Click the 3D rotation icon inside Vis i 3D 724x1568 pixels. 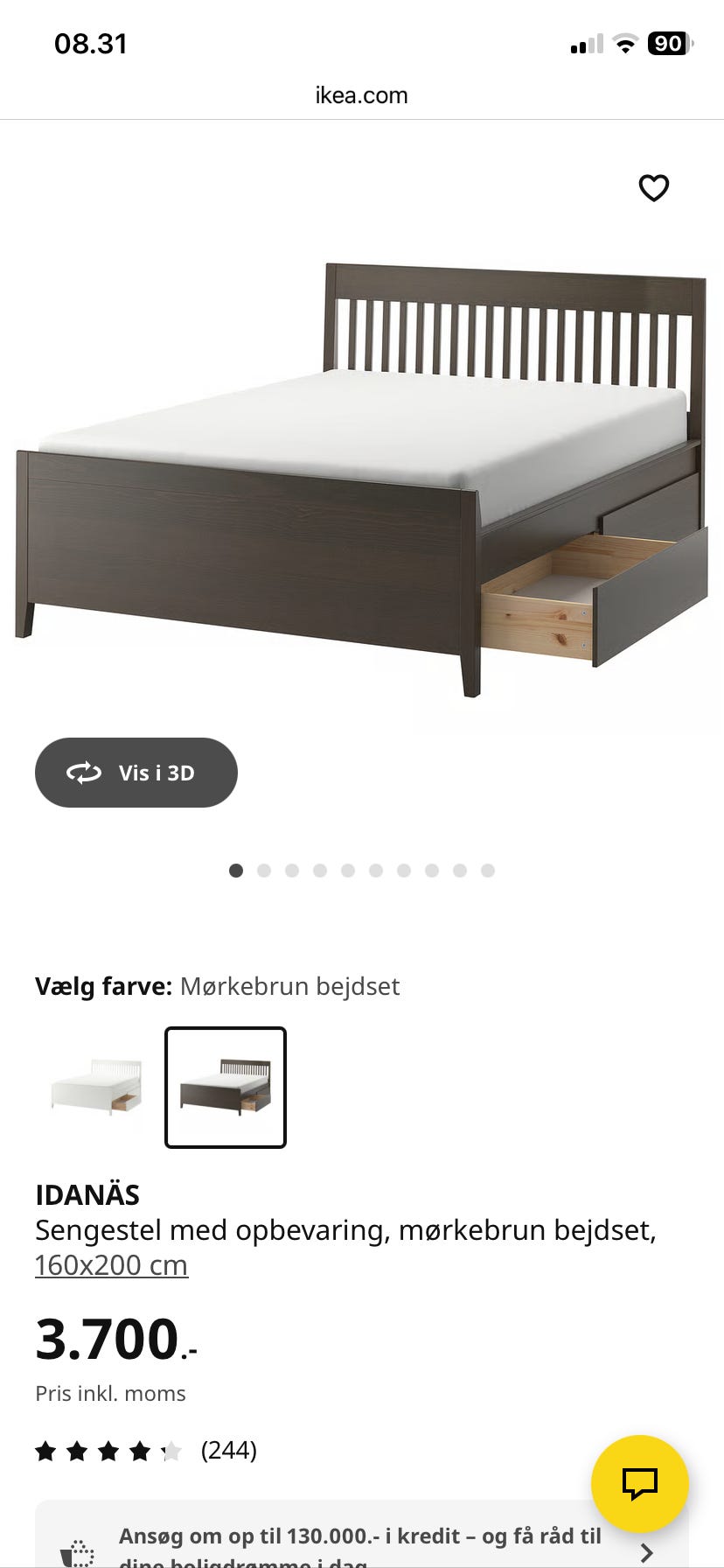(85, 773)
